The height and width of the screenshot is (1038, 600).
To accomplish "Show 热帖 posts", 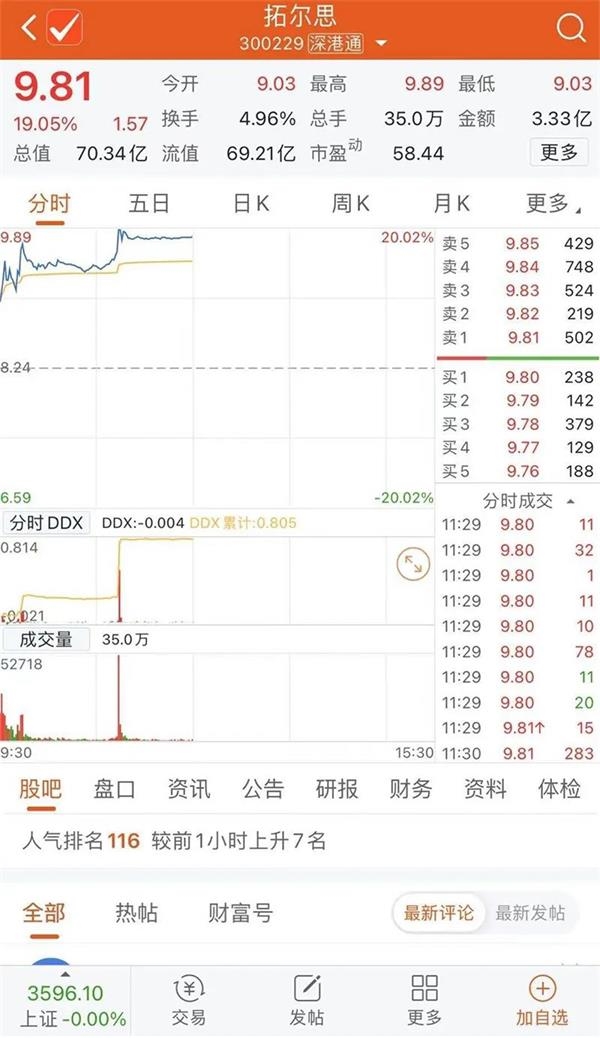I will (136, 913).
